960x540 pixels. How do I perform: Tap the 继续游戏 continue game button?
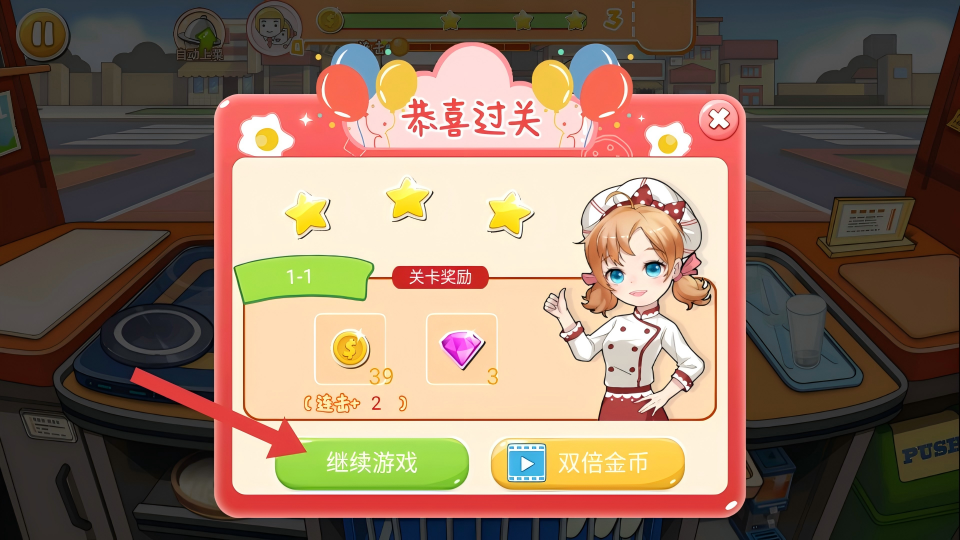pos(372,463)
